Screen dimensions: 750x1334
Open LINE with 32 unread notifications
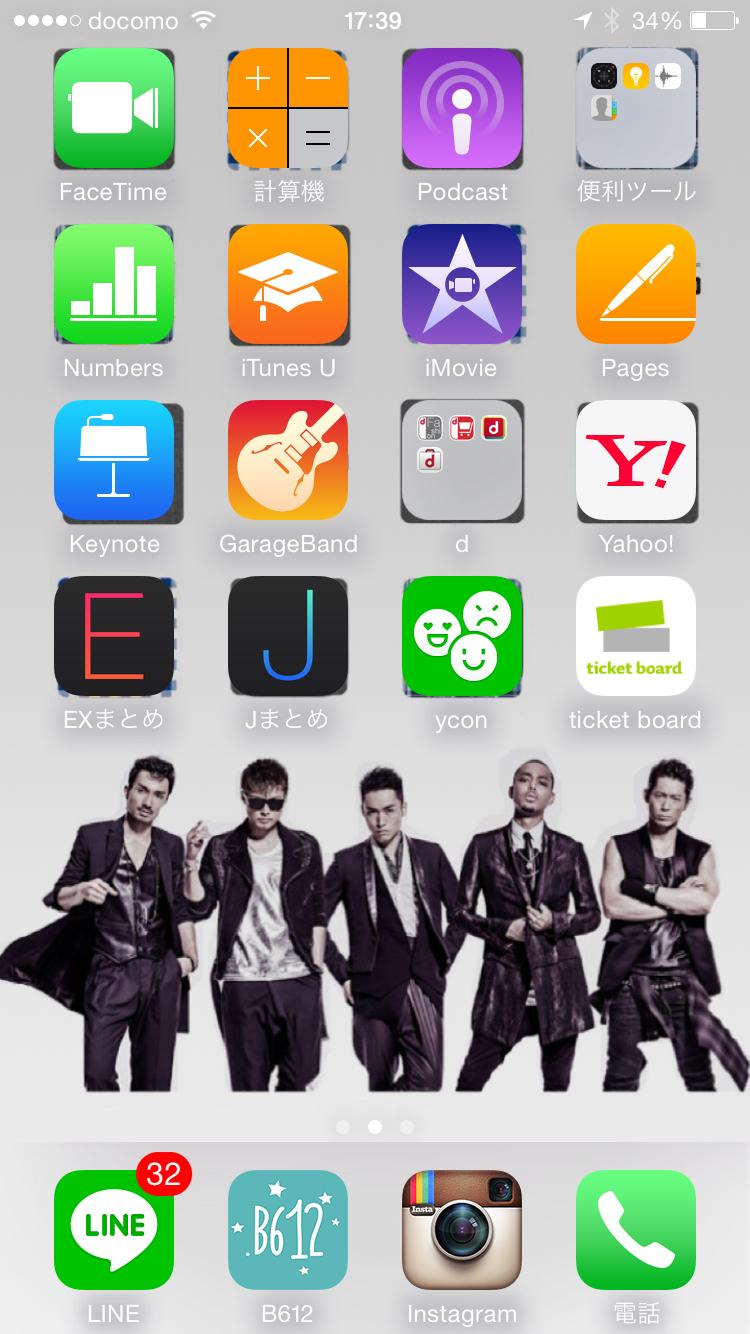click(113, 1230)
